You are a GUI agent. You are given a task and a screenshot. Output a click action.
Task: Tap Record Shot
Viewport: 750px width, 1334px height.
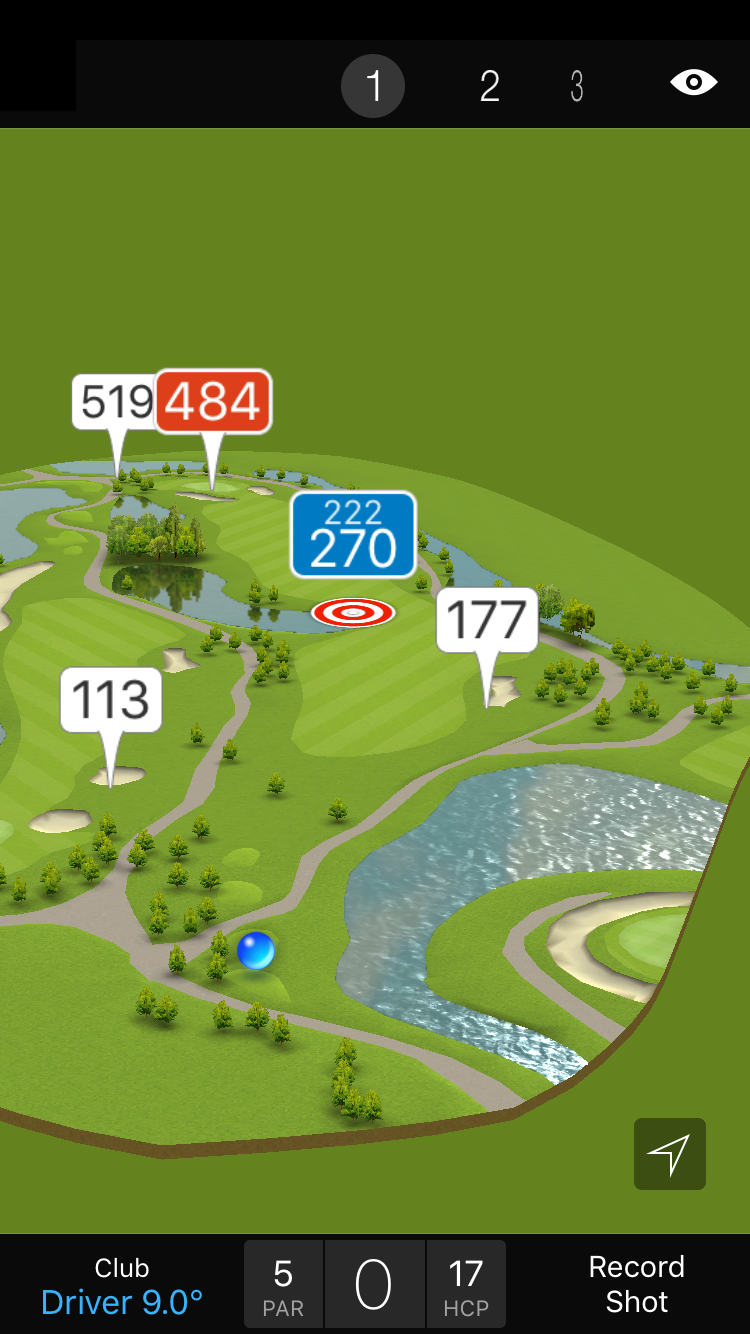(x=636, y=1284)
